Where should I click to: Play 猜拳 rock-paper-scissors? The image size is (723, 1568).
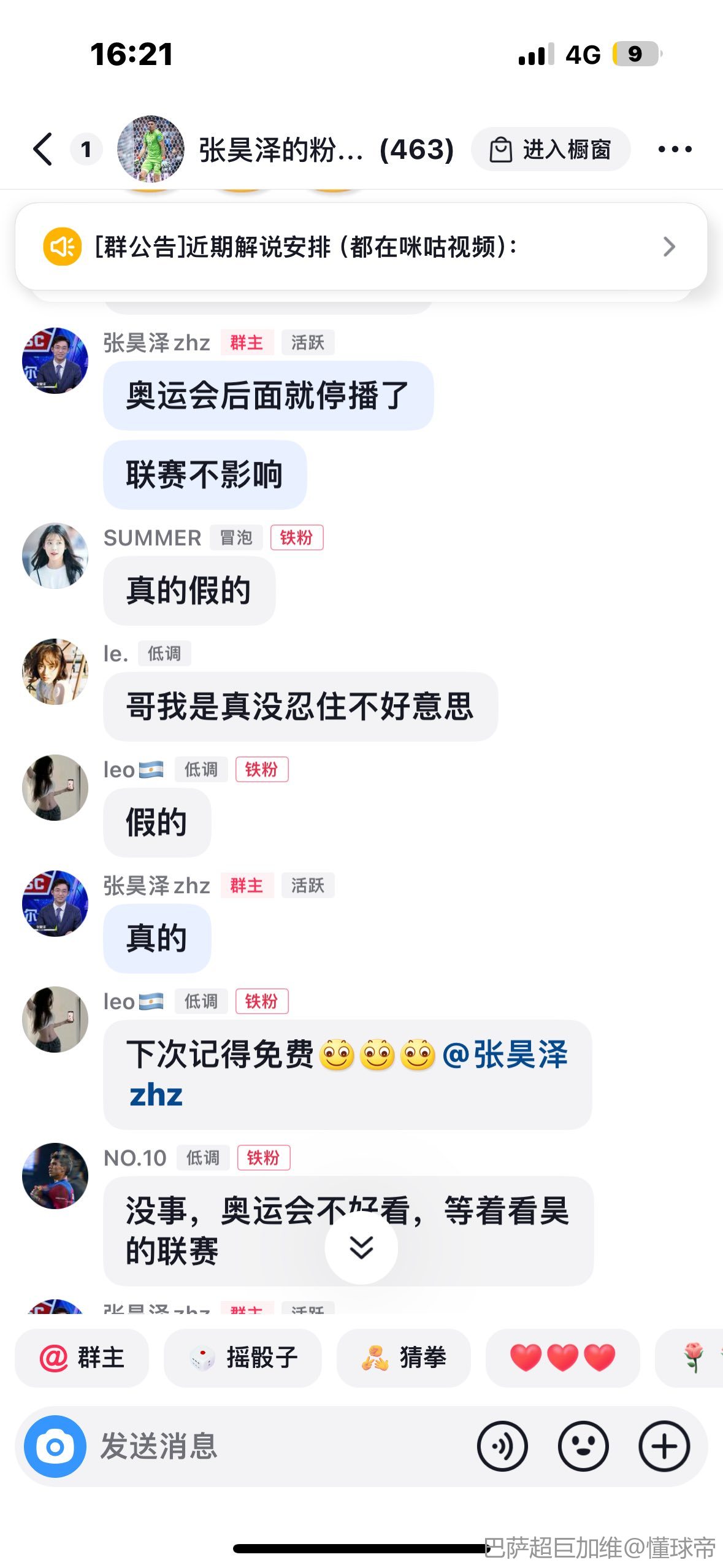pyautogui.click(x=404, y=1358)
